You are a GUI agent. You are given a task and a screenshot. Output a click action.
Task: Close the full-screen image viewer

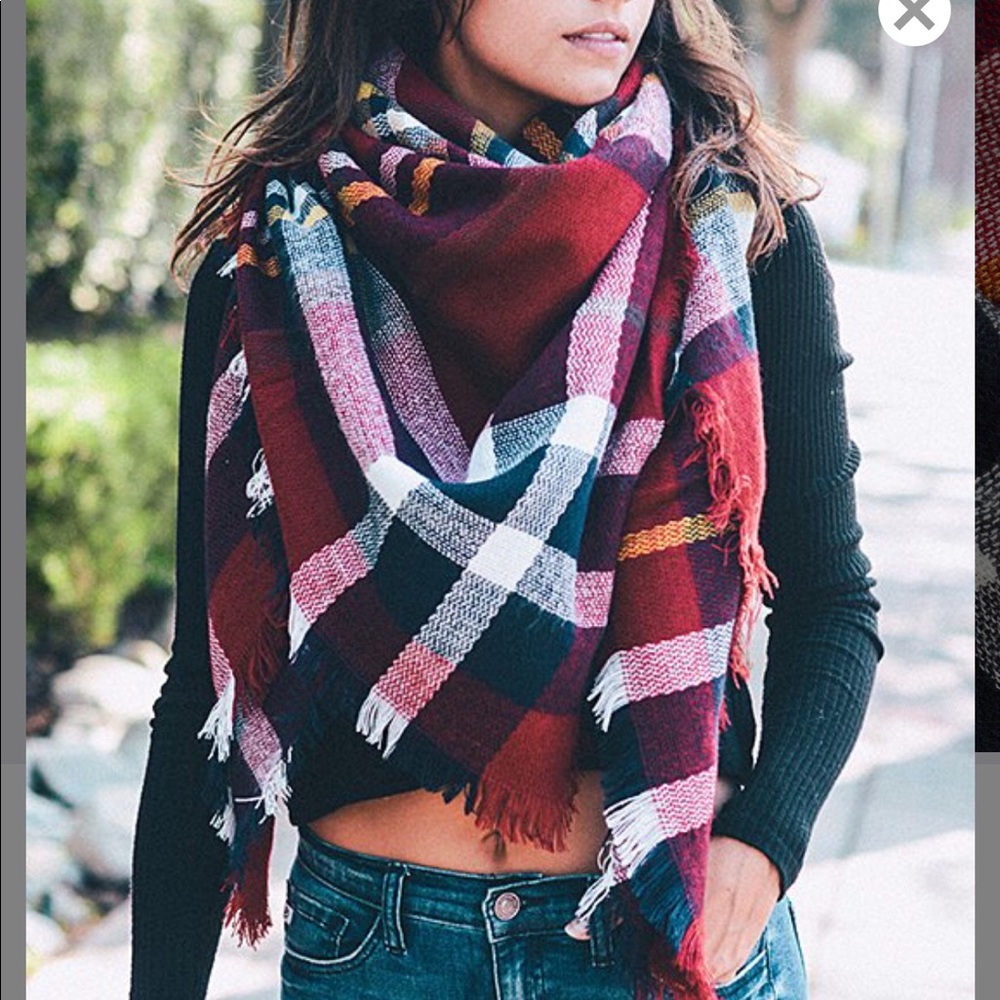point(914,14)
